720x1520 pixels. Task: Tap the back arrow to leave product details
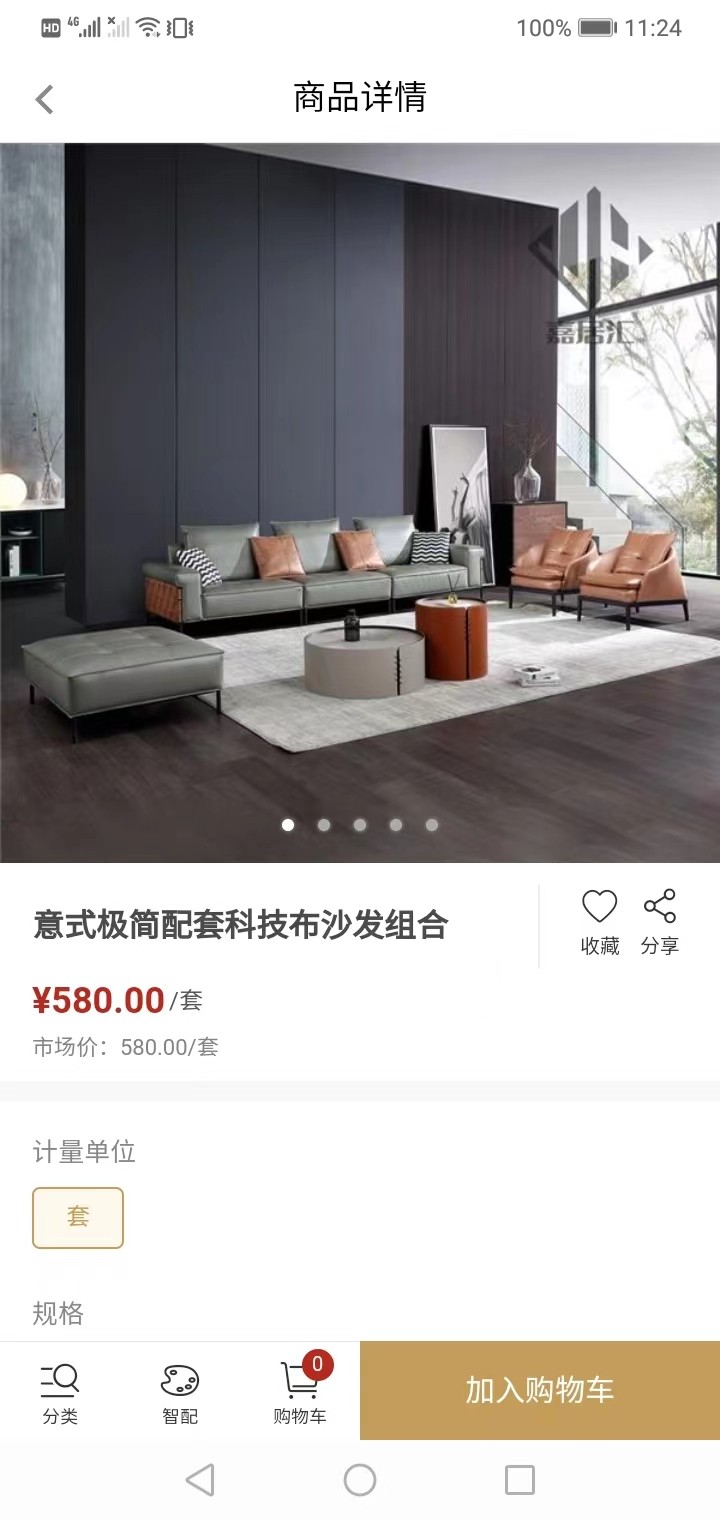[x=42, y=99]
